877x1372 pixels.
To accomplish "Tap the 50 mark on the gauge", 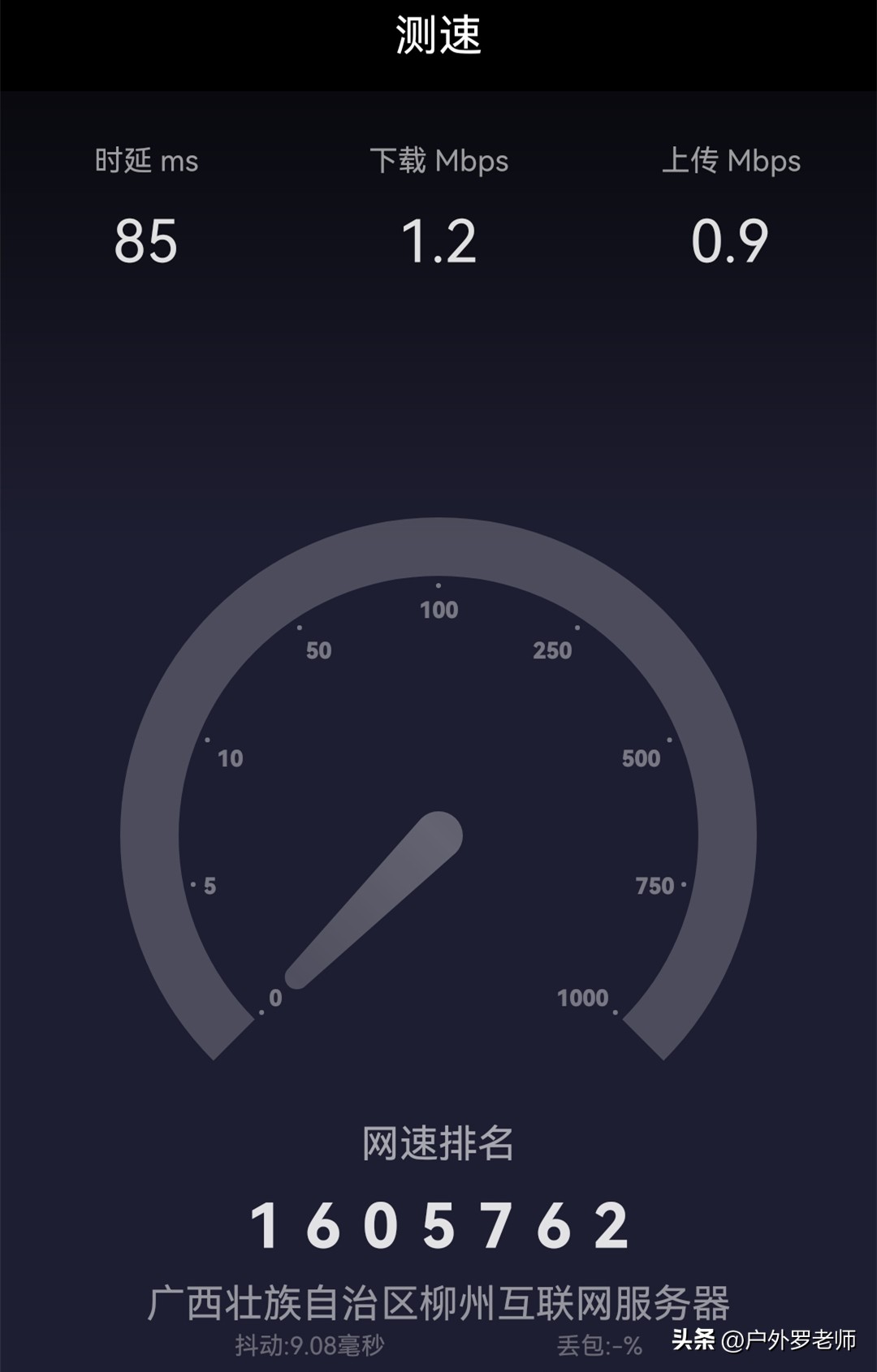I will [x=321, y=649].
